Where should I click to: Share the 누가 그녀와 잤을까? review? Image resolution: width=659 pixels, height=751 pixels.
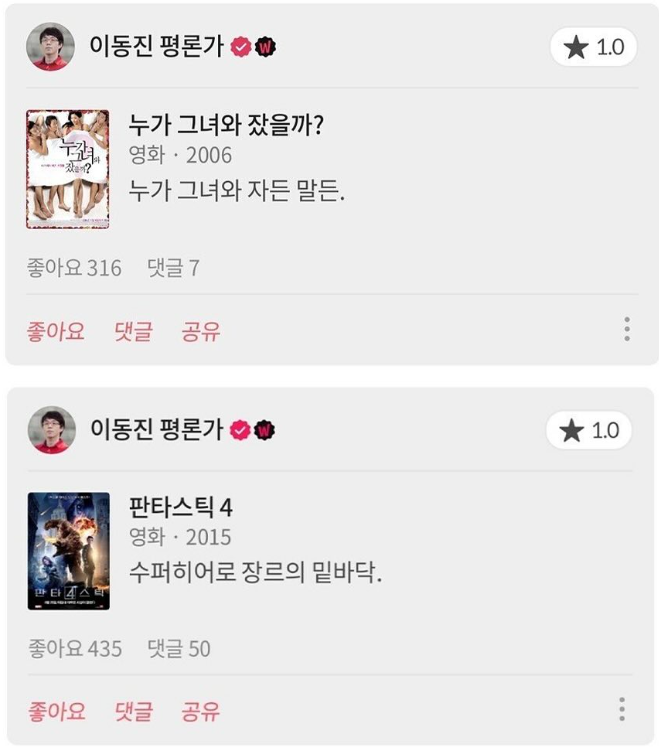201,331
